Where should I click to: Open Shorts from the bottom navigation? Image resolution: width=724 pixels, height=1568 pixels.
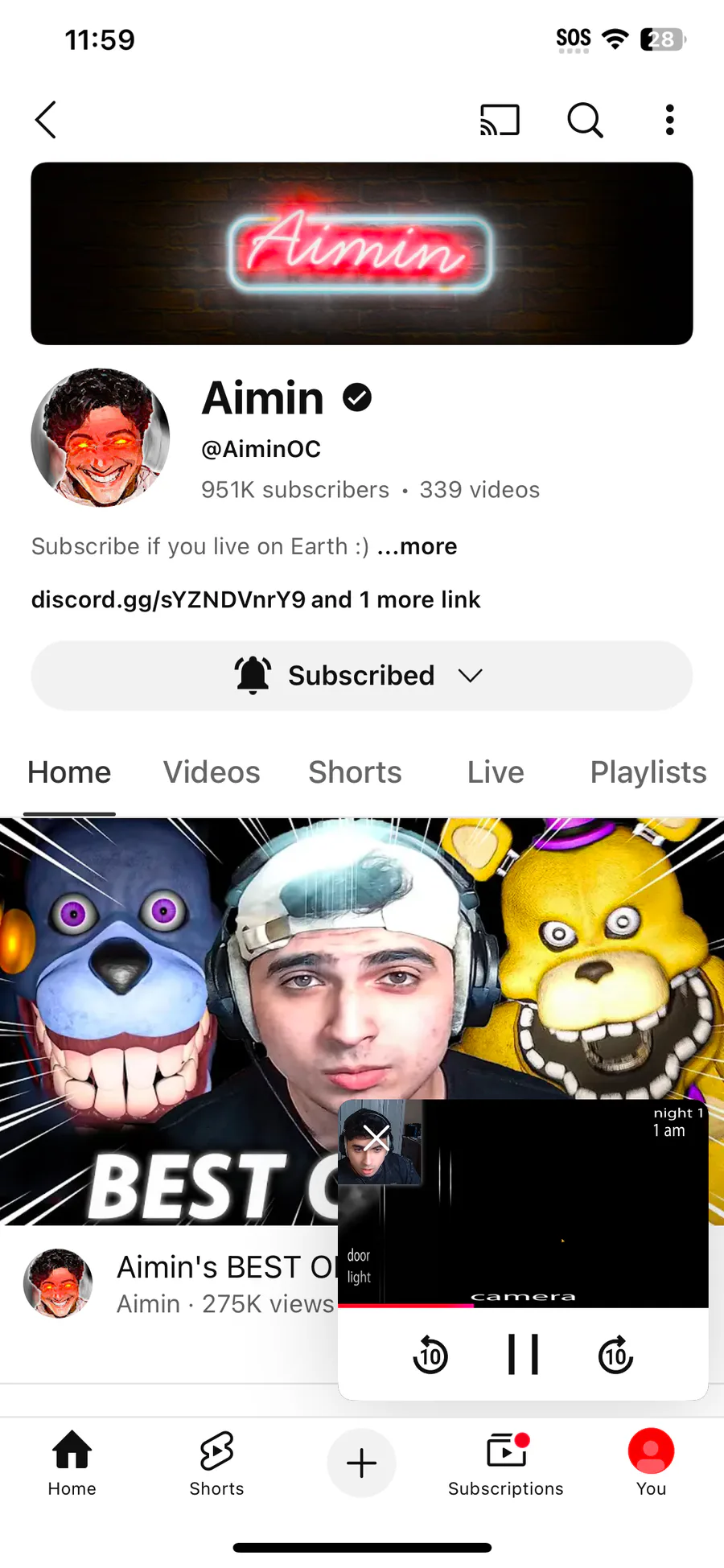point(216,1463)
